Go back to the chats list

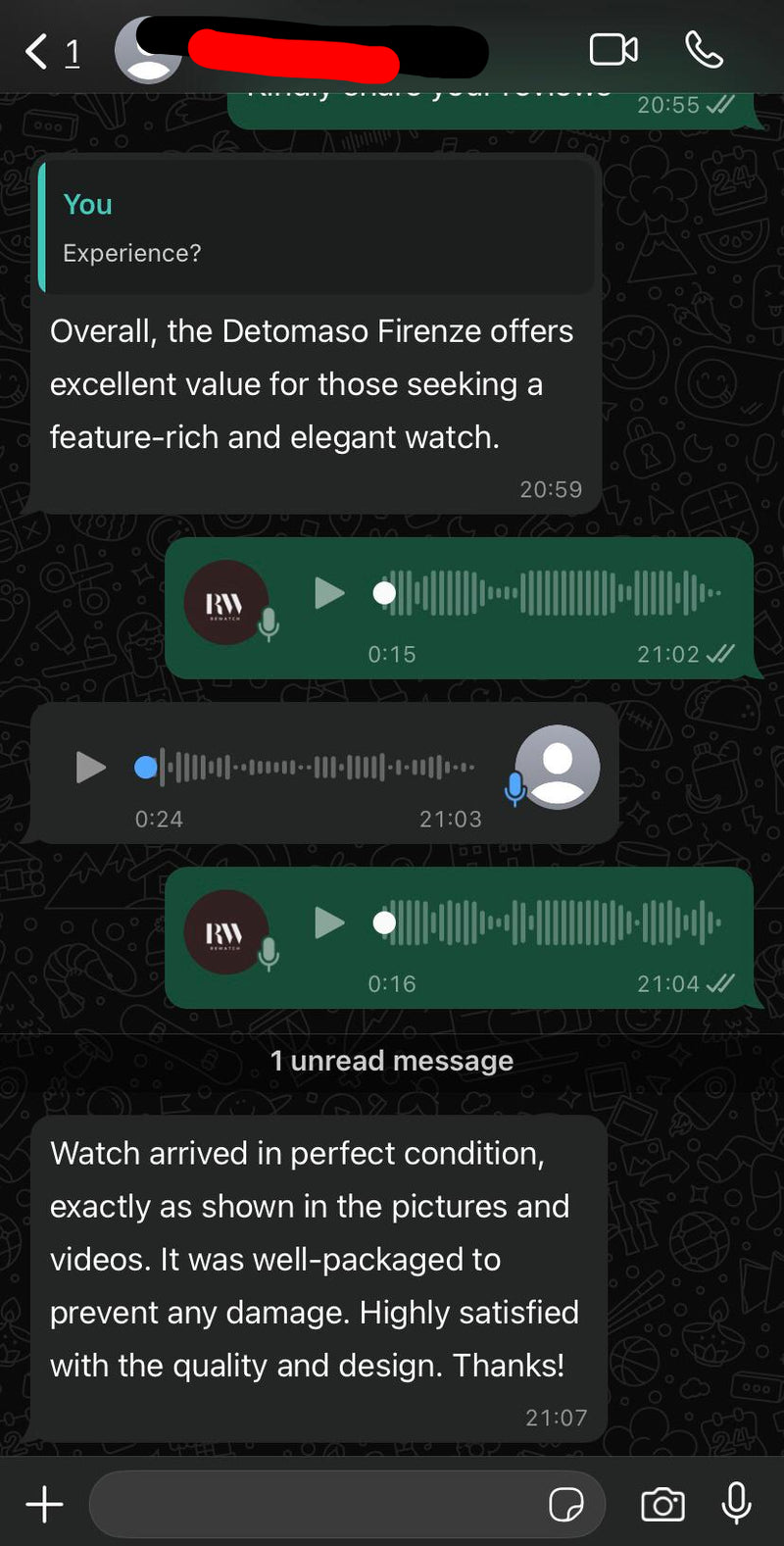click(x=37, y=51)
